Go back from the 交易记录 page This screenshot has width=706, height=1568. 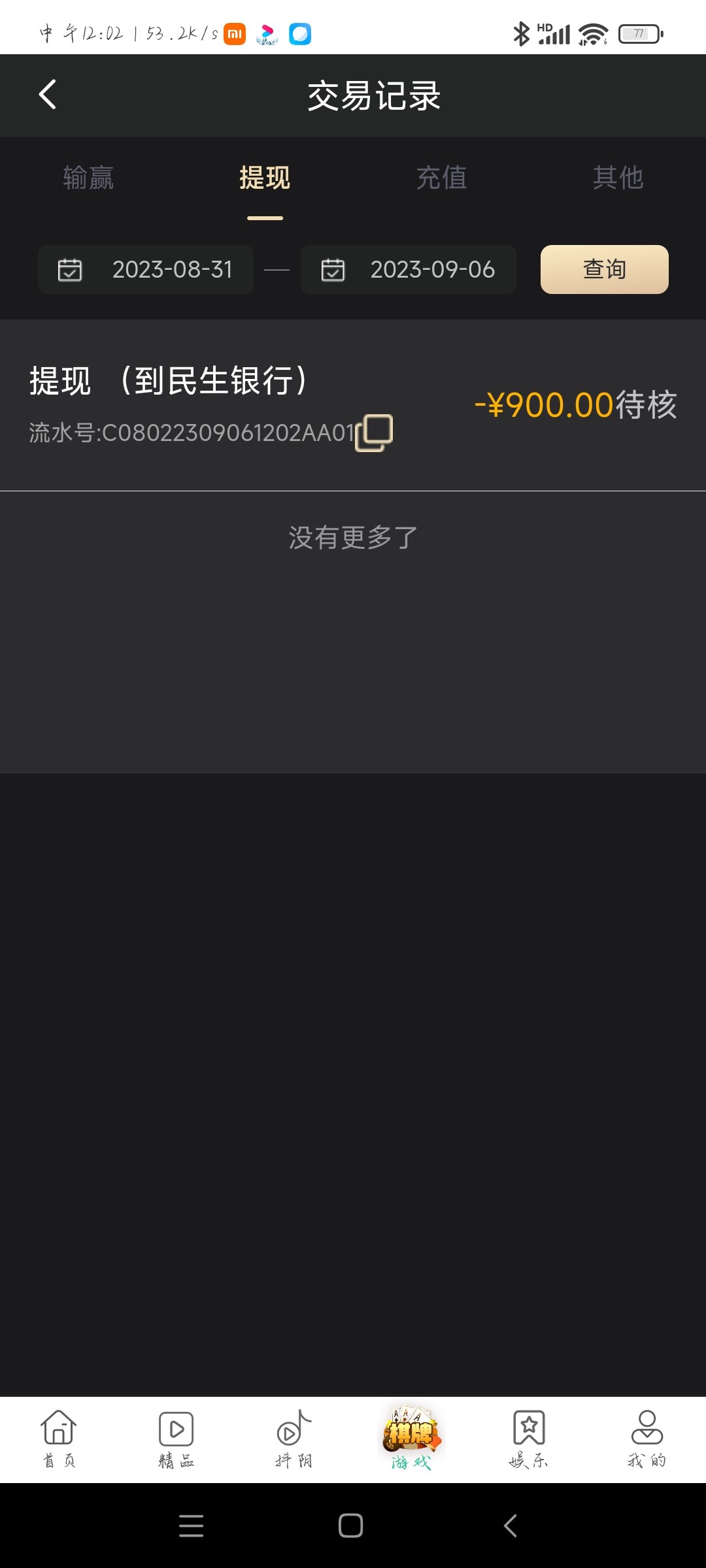[48, 95]
